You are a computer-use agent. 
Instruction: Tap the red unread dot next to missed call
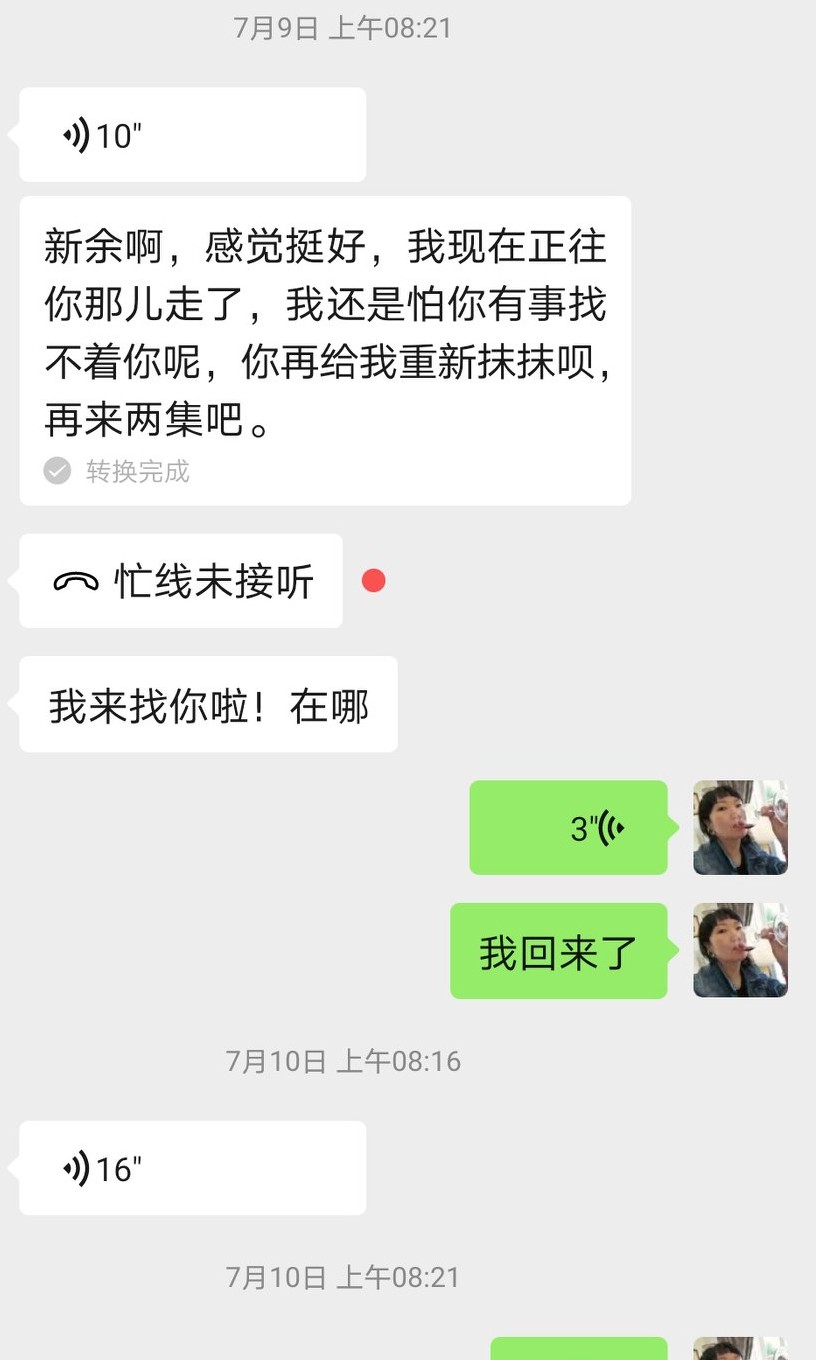[x=373, y=580]
